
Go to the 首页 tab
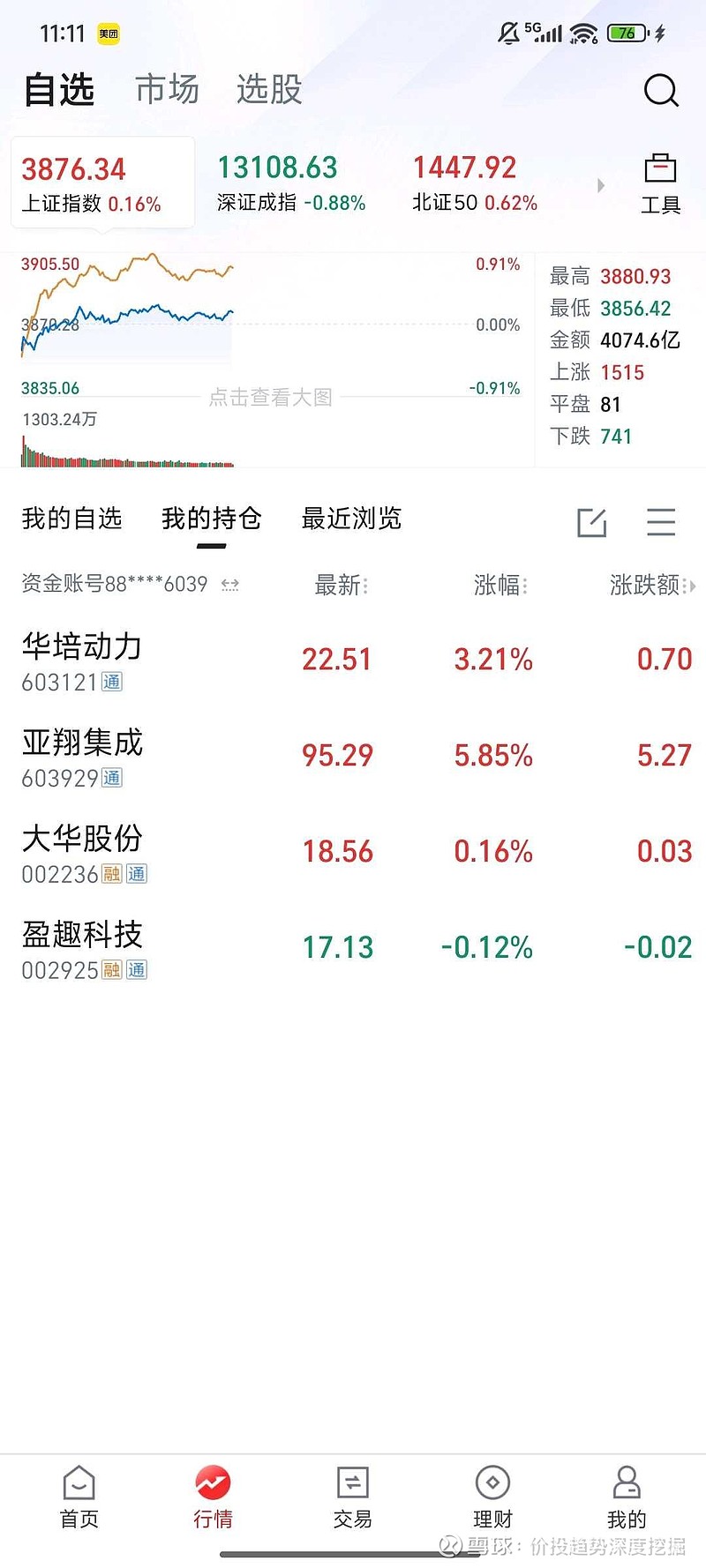[79, 1497]
